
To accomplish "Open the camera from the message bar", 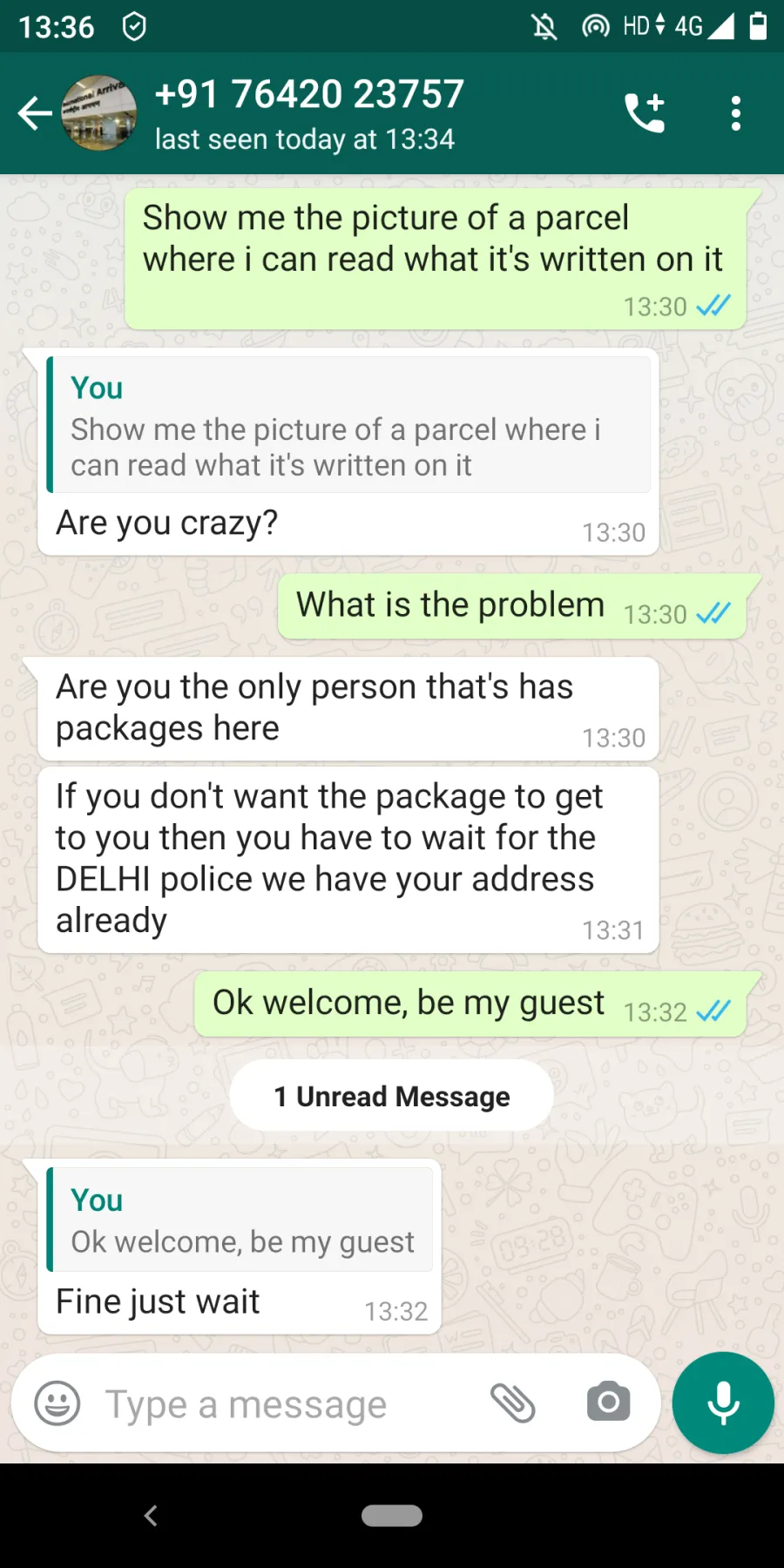I will coord(608,1402).
